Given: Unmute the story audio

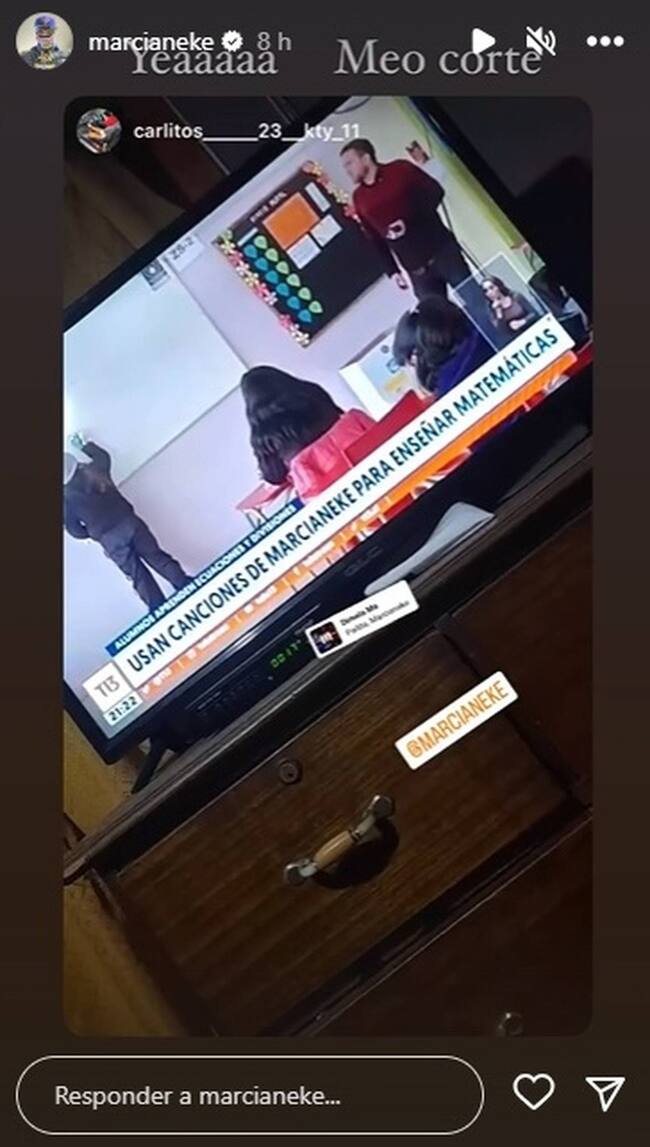Looking at the screenshot, I should [x=540, y=41].
